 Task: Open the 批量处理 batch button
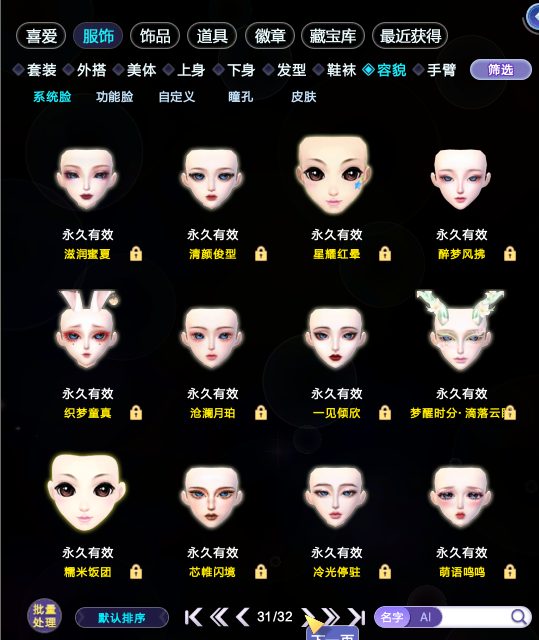tap(44, 616)
